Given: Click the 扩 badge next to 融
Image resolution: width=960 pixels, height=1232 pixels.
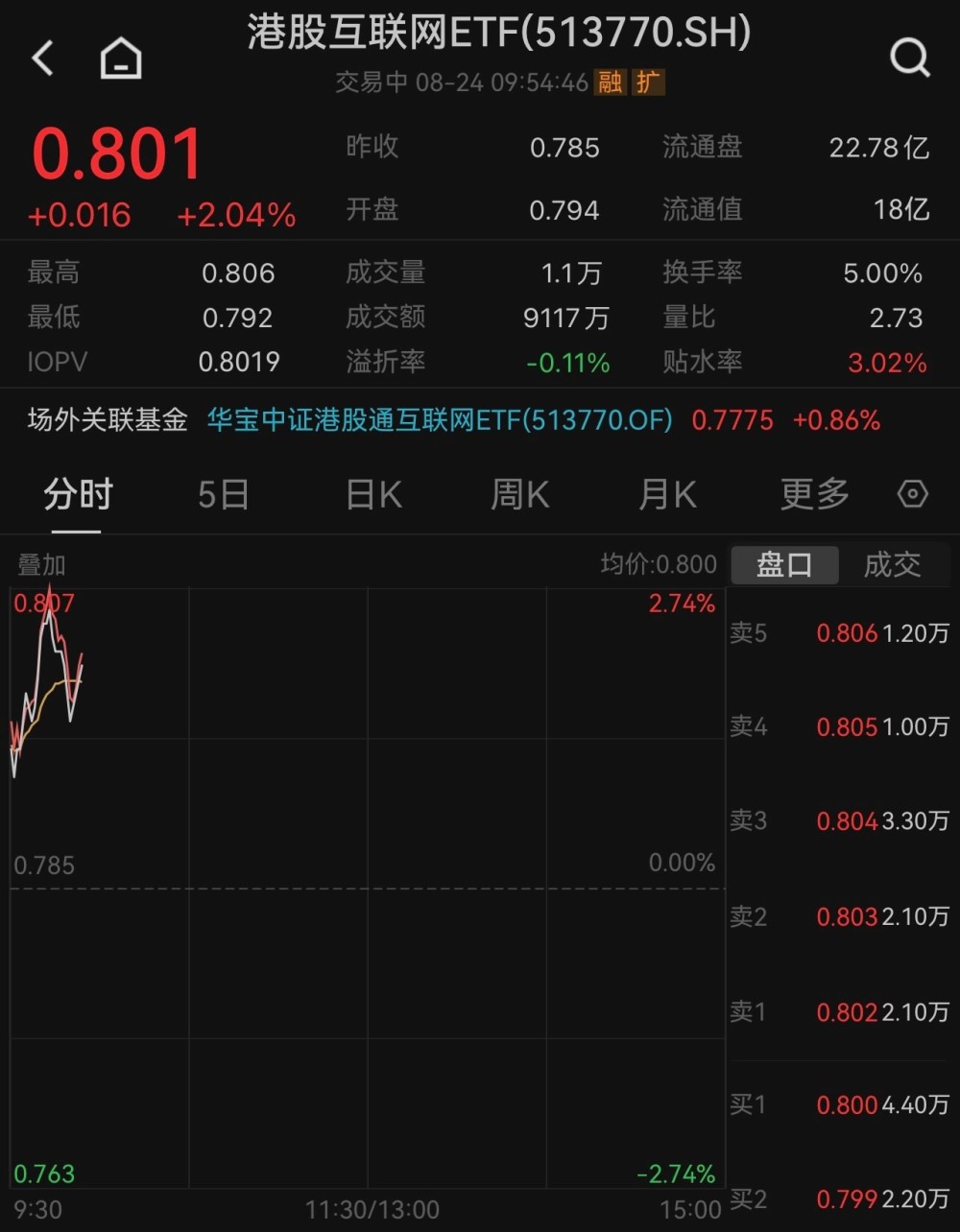Looking at the screenshot, I should 649,84.
